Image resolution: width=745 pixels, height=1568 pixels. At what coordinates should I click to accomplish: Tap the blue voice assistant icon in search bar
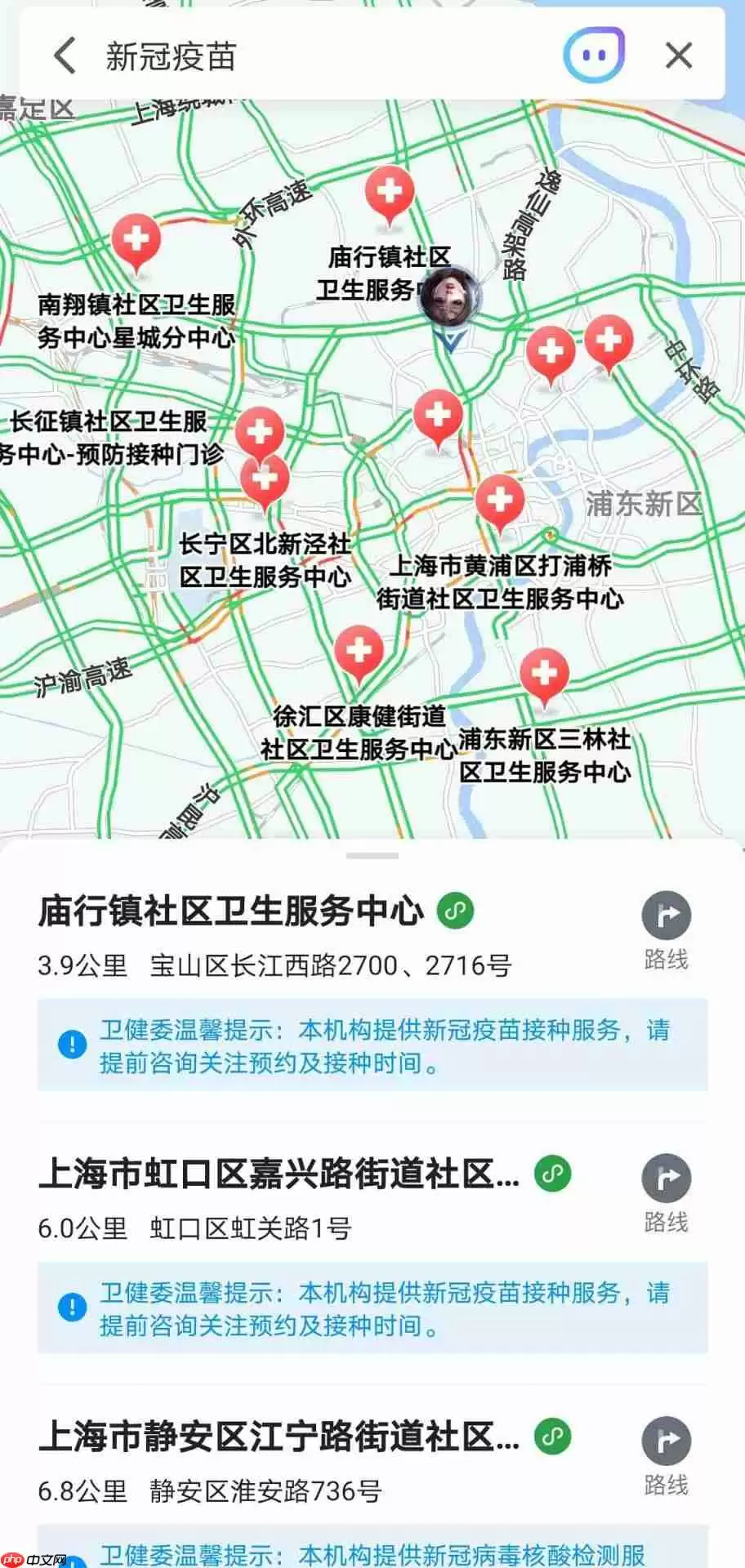pos(592,53)
